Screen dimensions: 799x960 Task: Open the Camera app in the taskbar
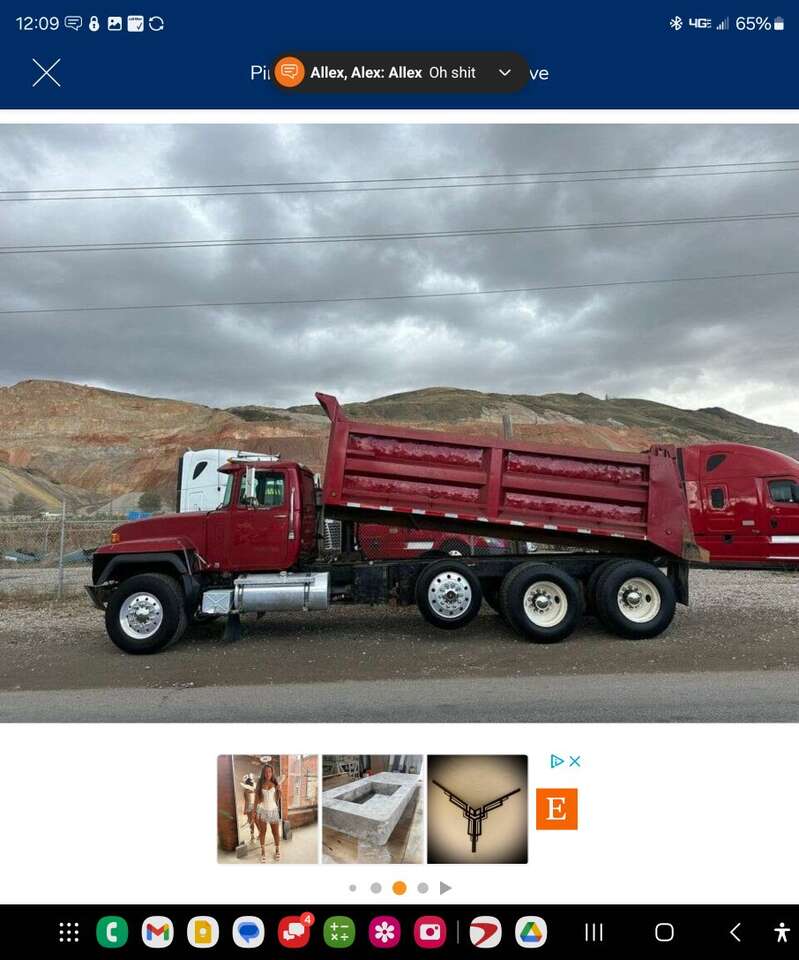(x=430, y=932)
